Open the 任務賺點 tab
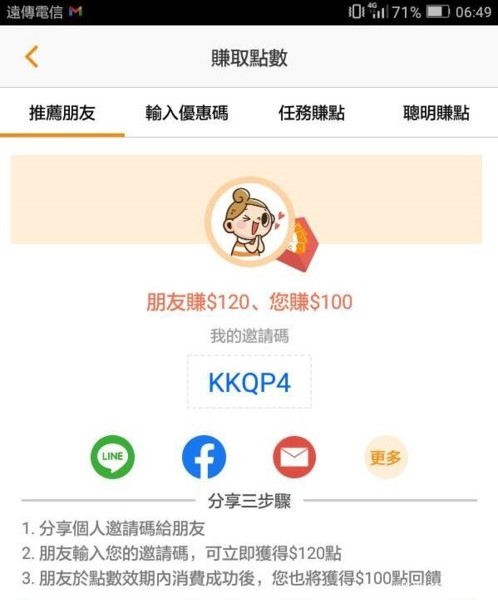The height and width of the screenshot is (600, 498). click(x=312, y=113)
